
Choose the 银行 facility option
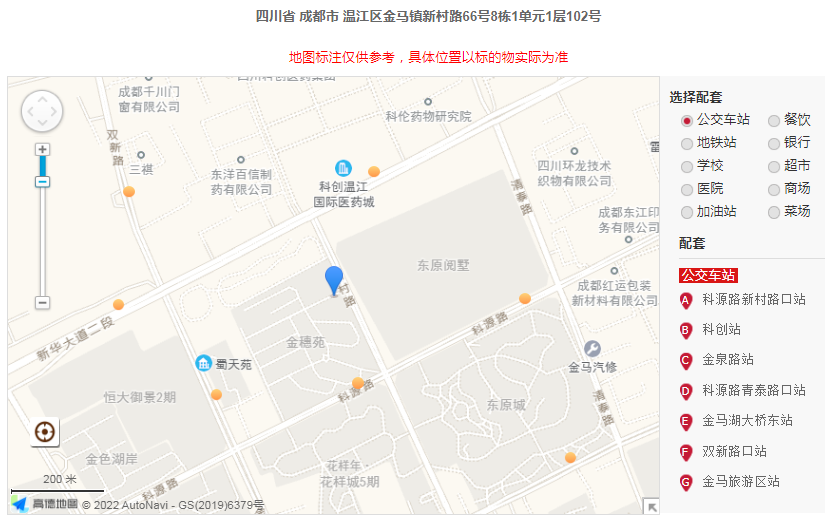click(774, 143)
